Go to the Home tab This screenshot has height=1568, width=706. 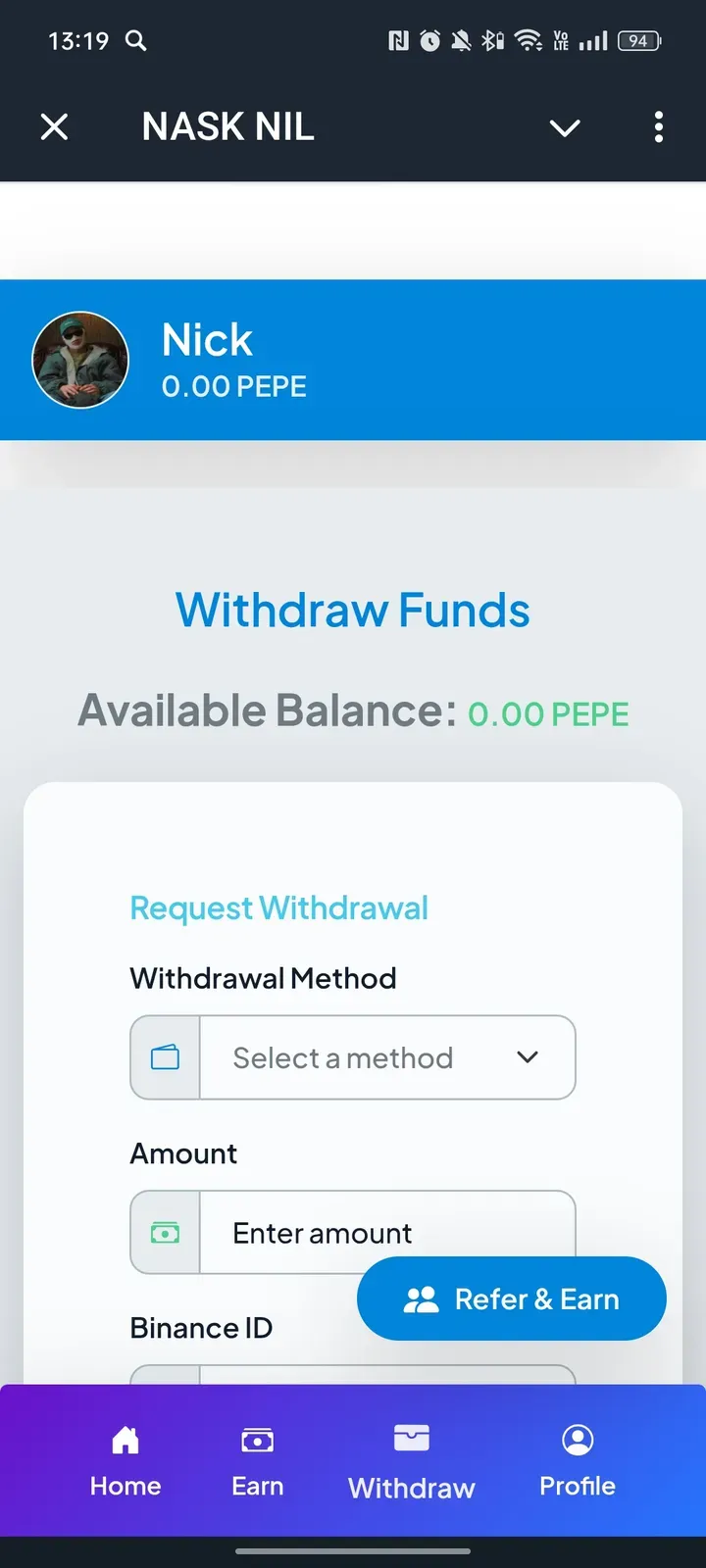(x=126, y=1461)
